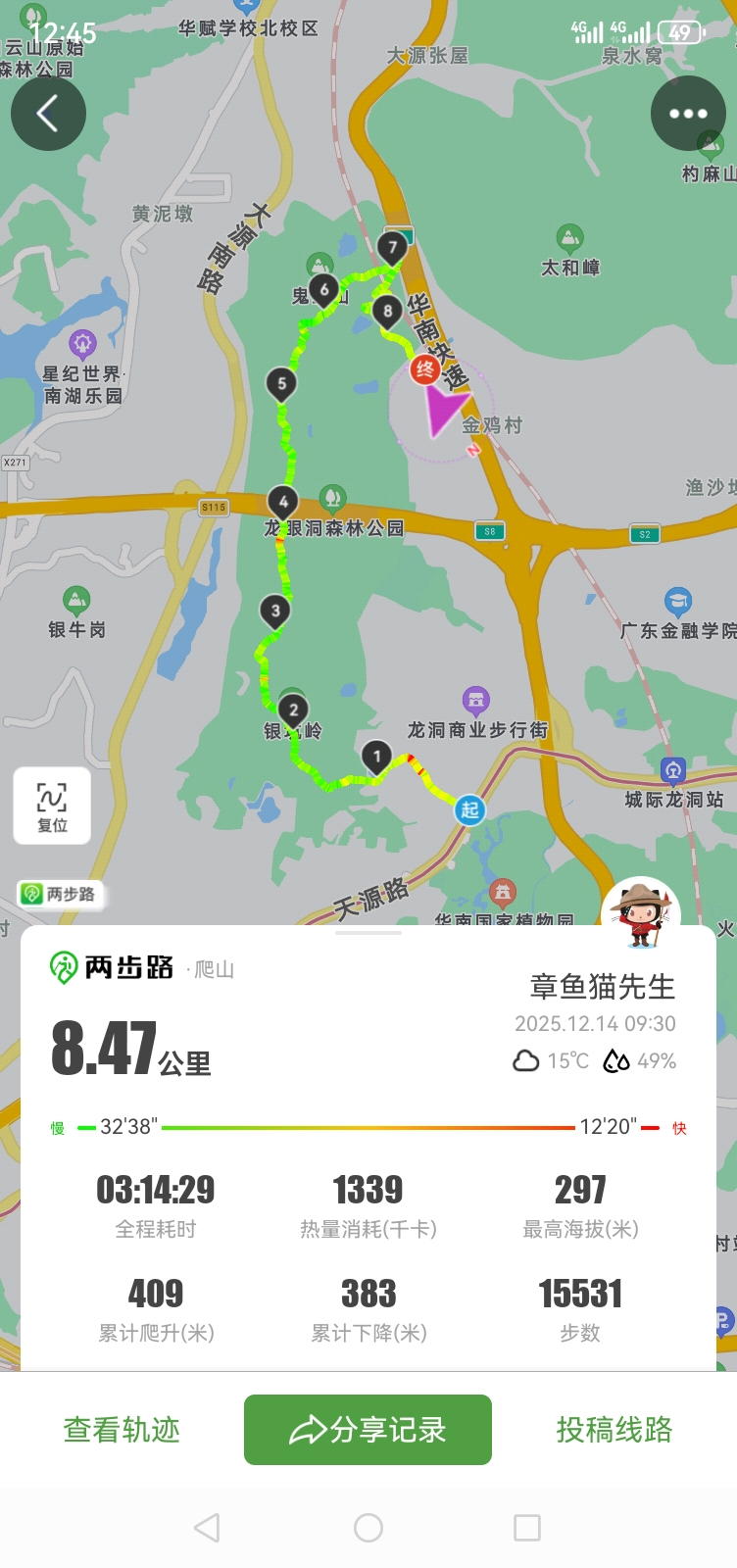Image resolution: width=737 pixels, height=1568 pixels.
Task: Open the three-dot overflow menu
Action: pyautogui.click(x=688, y=114)
